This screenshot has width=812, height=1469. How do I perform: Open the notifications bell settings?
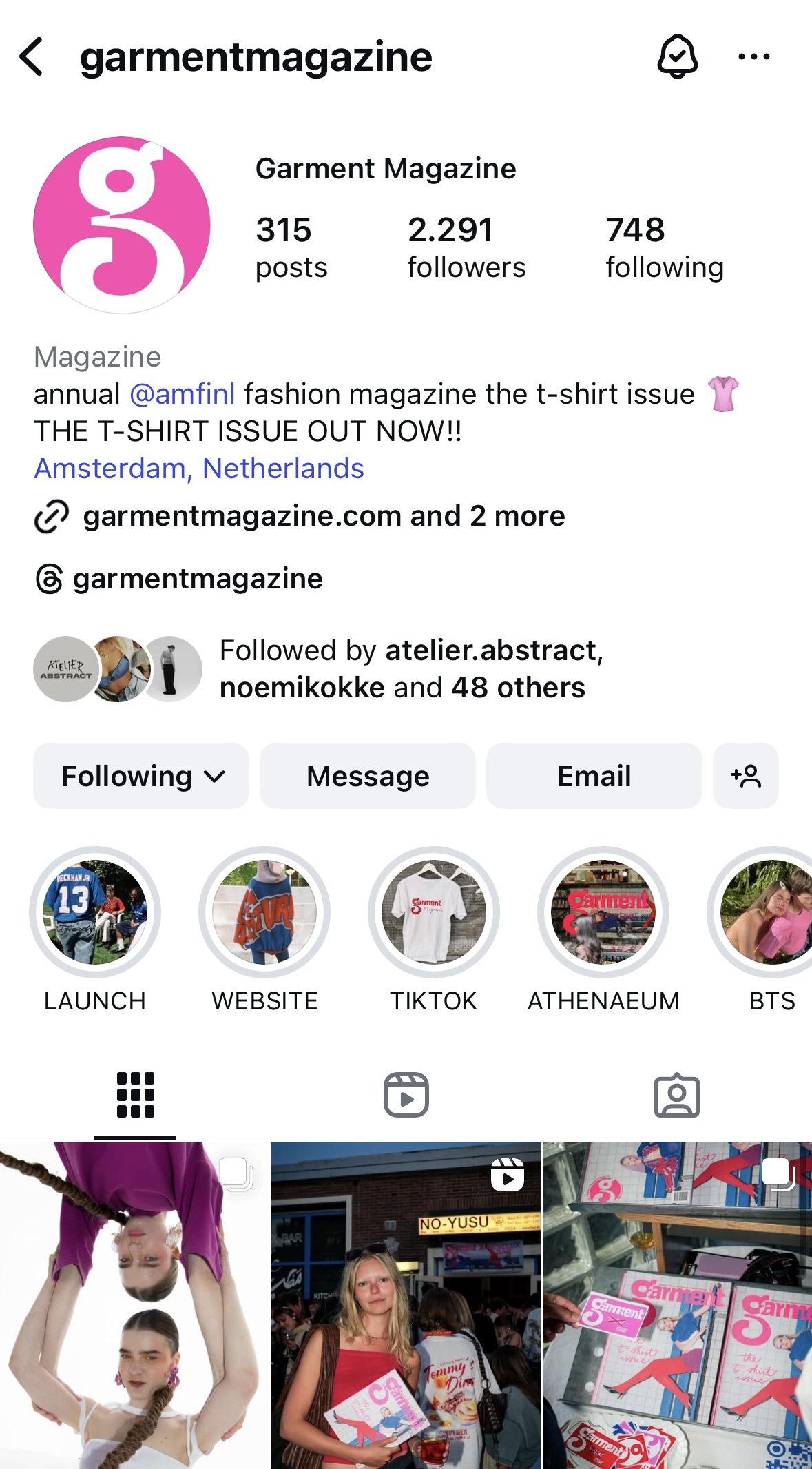click(x=678, y=56)
